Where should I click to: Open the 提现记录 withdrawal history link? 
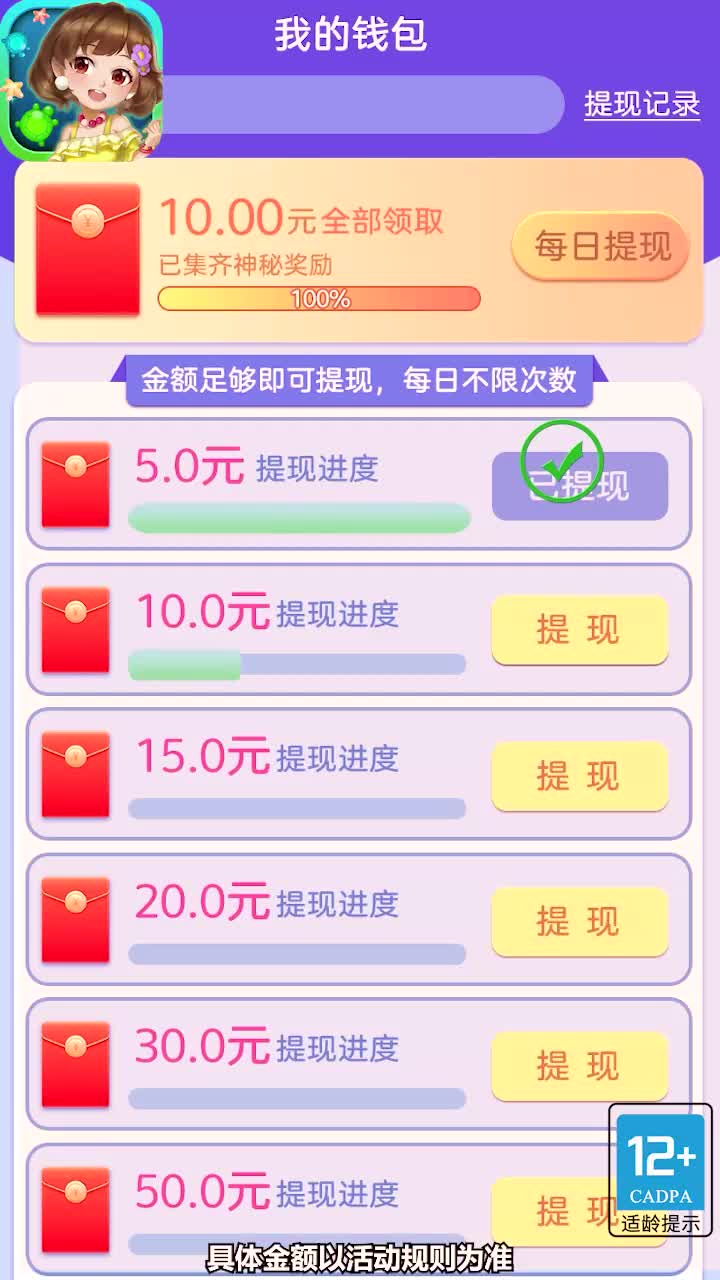pyautogui.click(x=642, y=105)
